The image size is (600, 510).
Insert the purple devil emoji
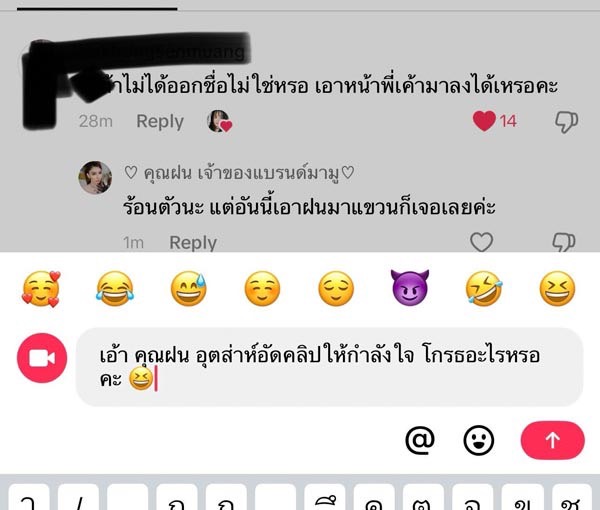[x=409, y=289]
